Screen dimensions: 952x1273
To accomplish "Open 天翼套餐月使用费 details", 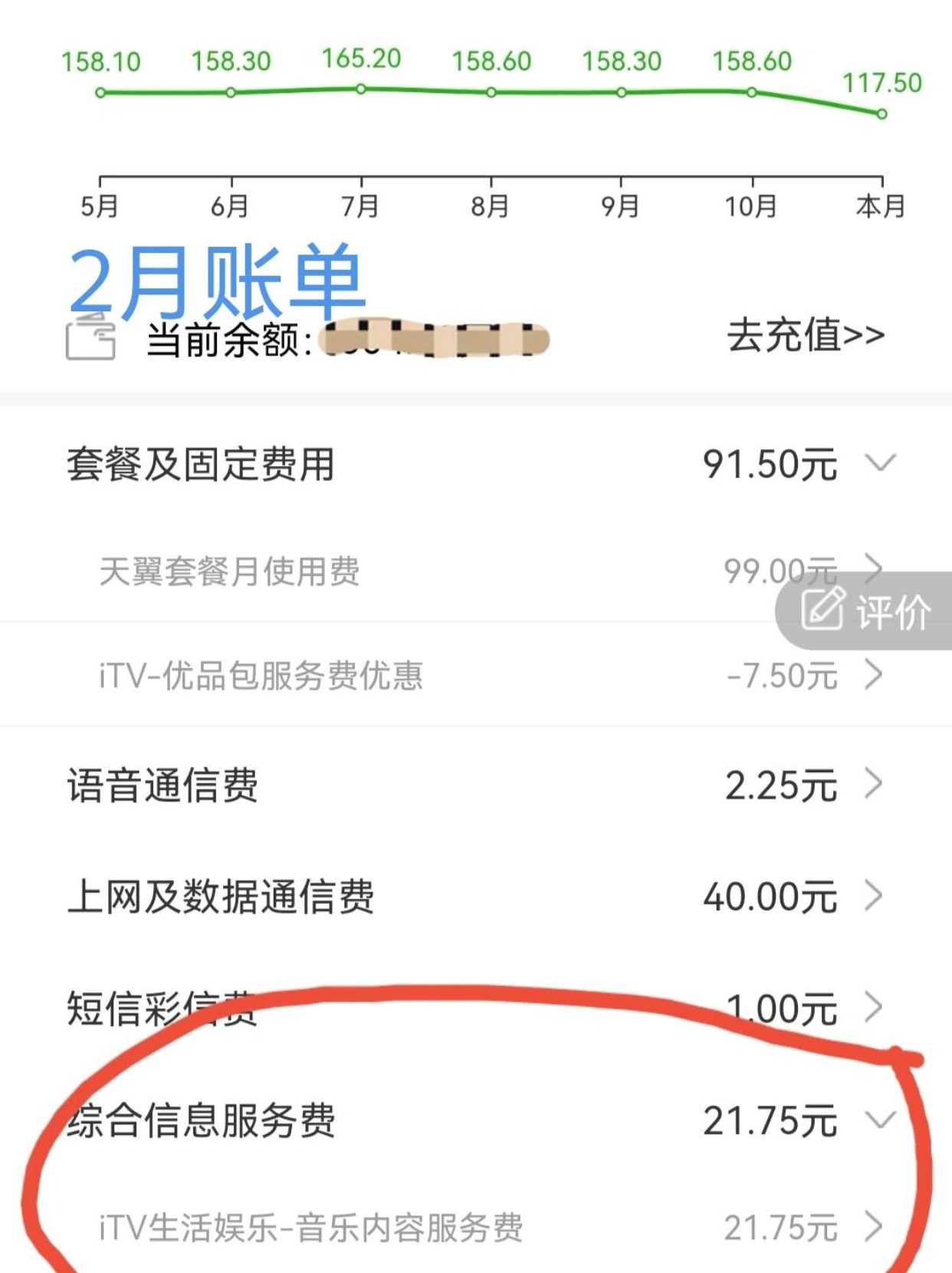I will (872, 568).
